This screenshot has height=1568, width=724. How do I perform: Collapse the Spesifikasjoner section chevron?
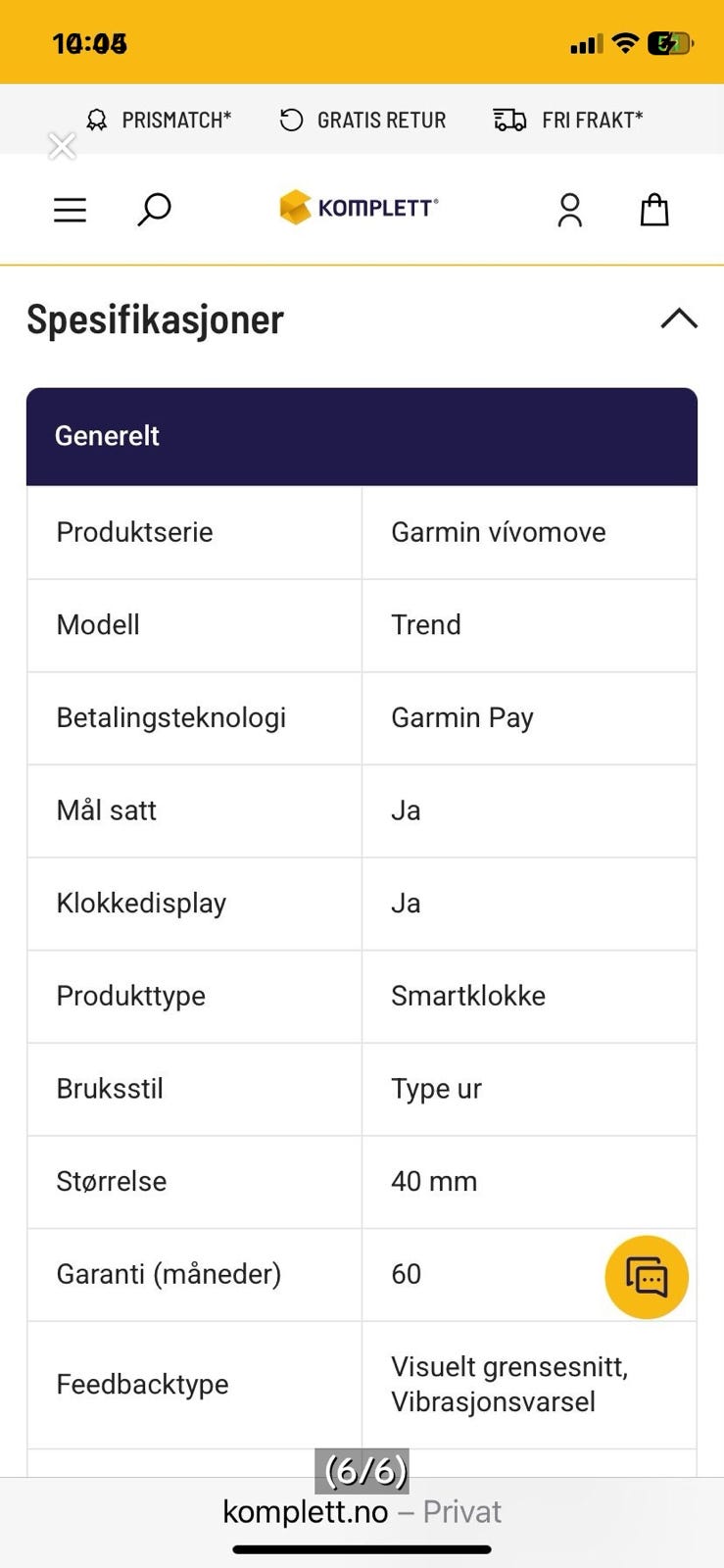680,318
